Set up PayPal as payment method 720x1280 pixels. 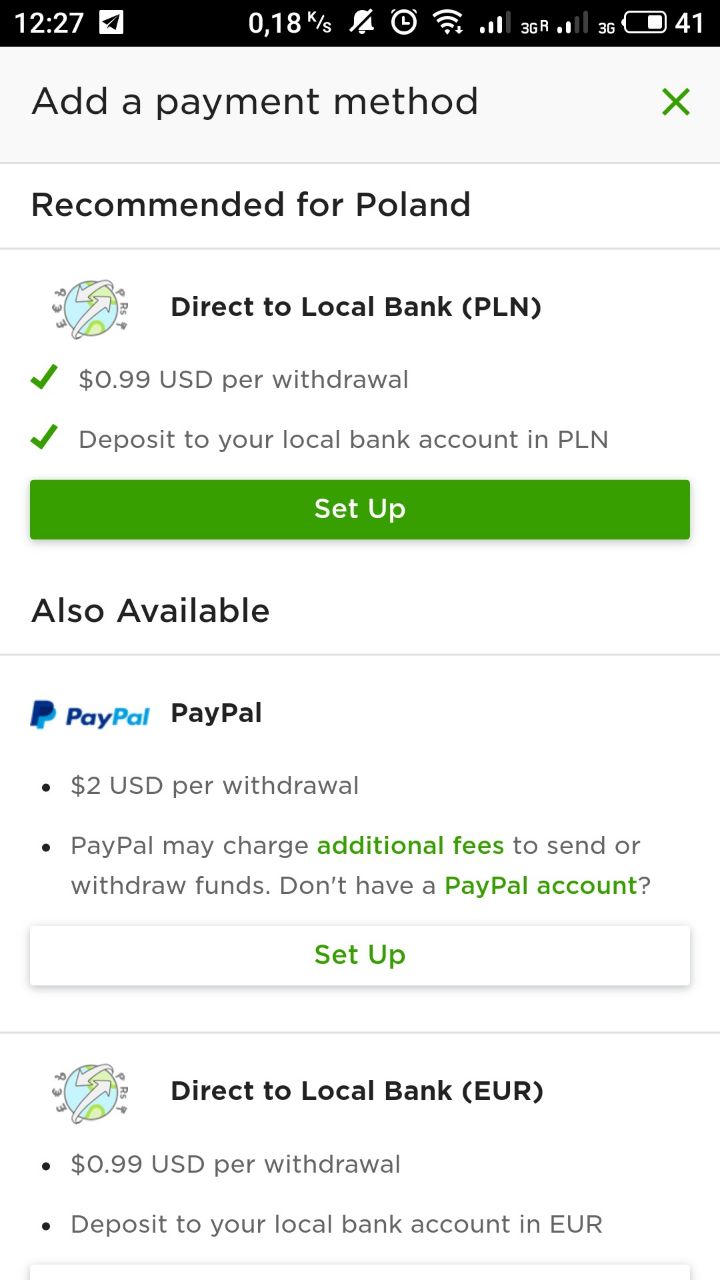pos(360,955)
